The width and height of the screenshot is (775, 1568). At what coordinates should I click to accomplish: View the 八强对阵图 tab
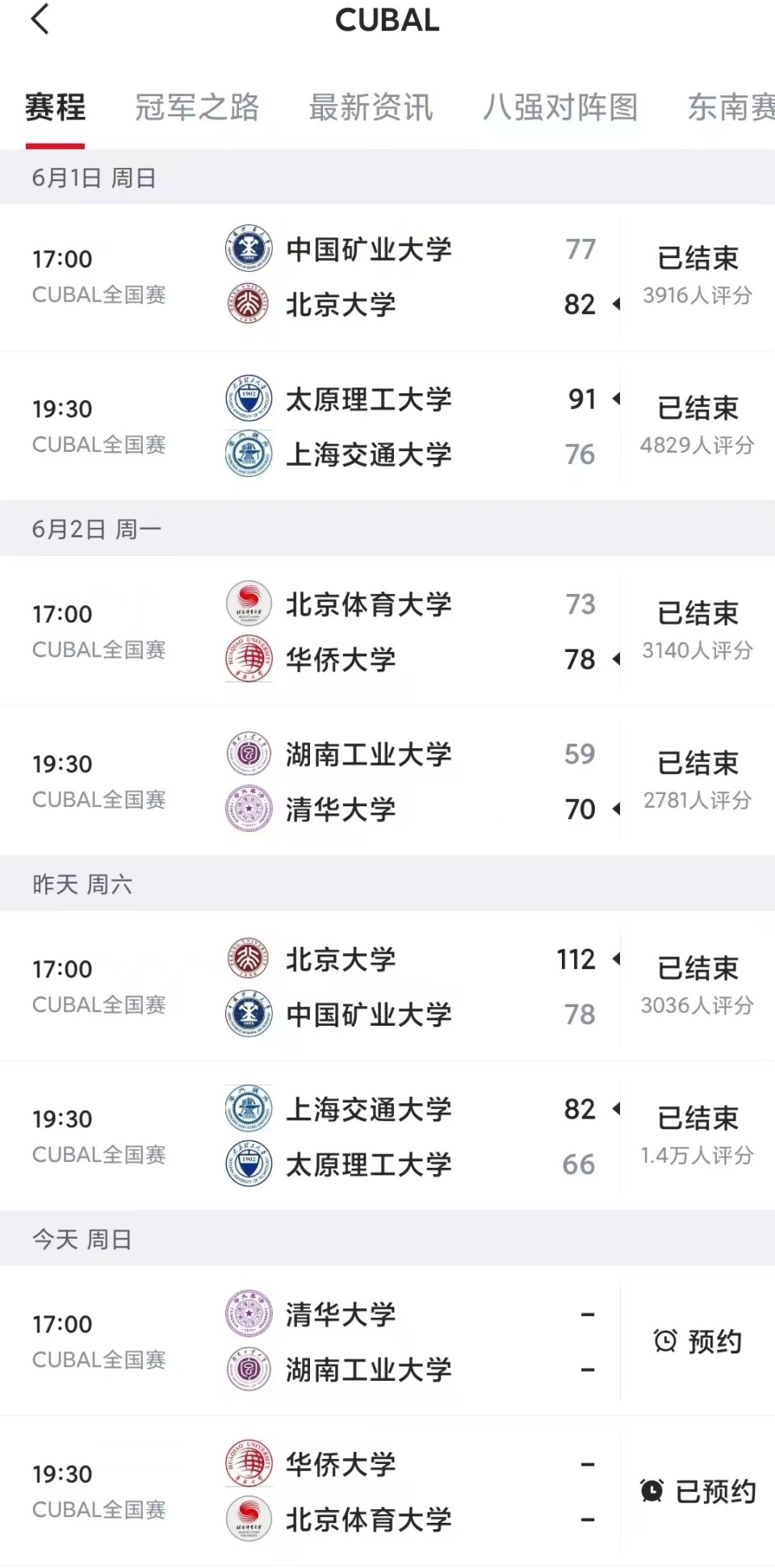(561, 107)
